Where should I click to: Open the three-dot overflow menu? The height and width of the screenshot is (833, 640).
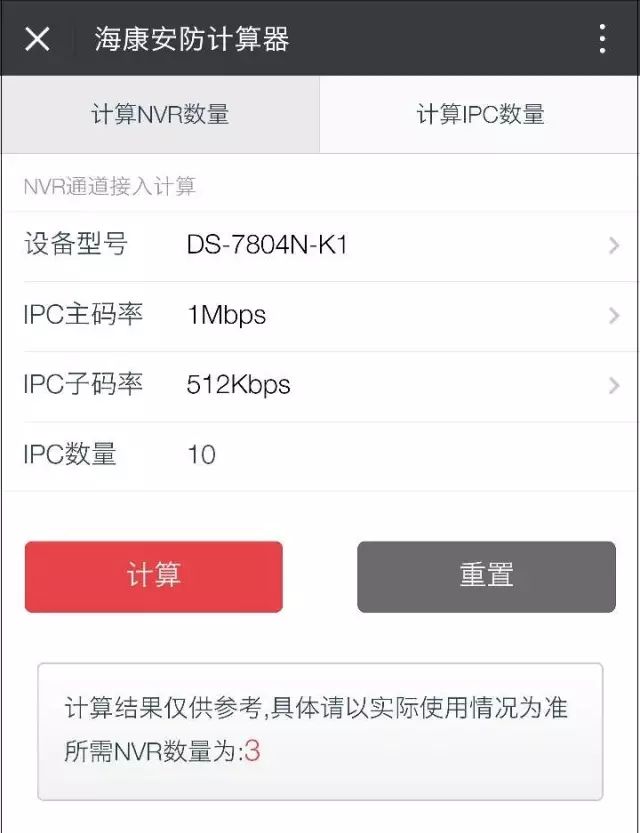click(x=601, y=39)
